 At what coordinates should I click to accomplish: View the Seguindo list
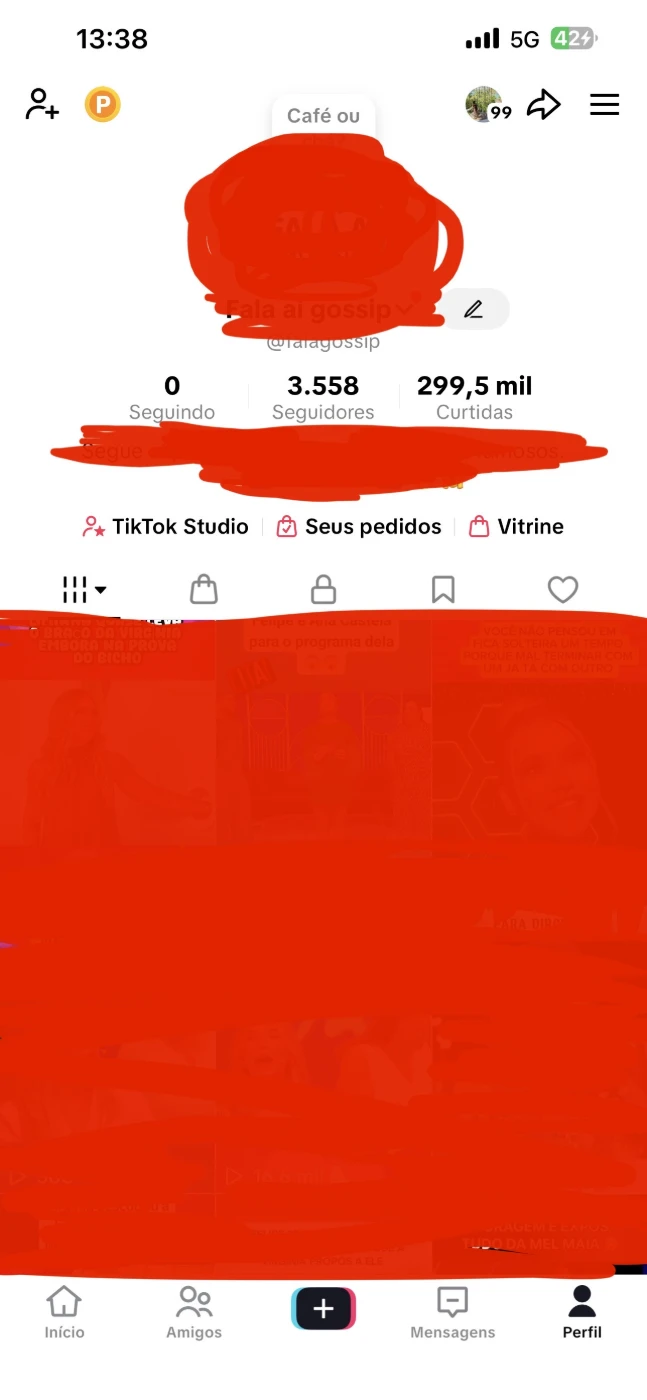click(172, 397)
